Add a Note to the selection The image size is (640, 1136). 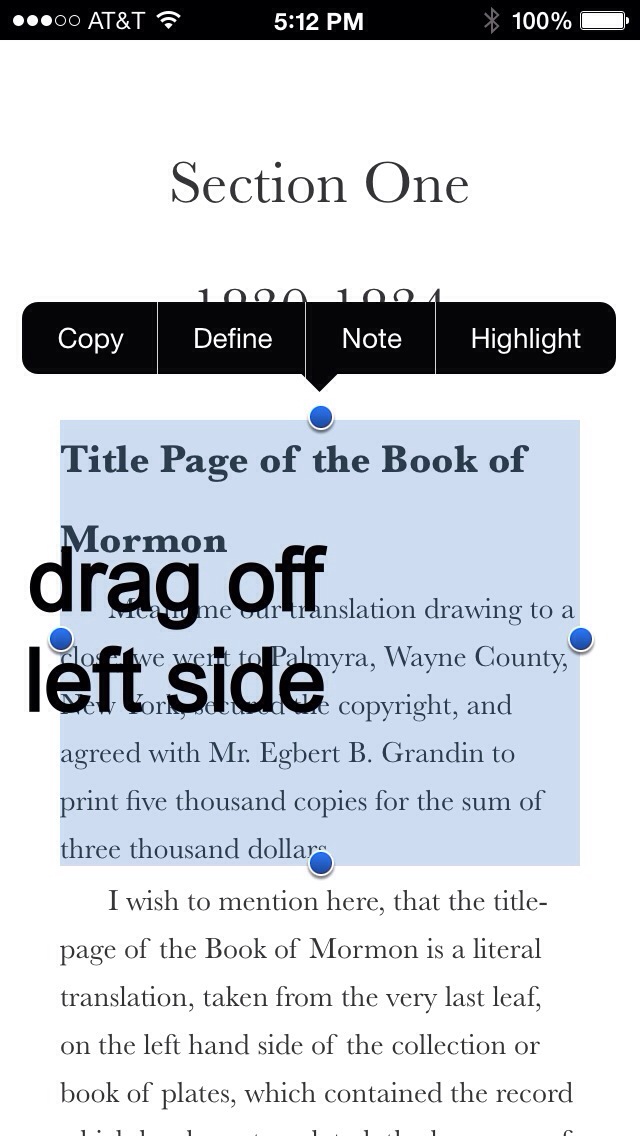pyautogui.click(x=371, y=338)
